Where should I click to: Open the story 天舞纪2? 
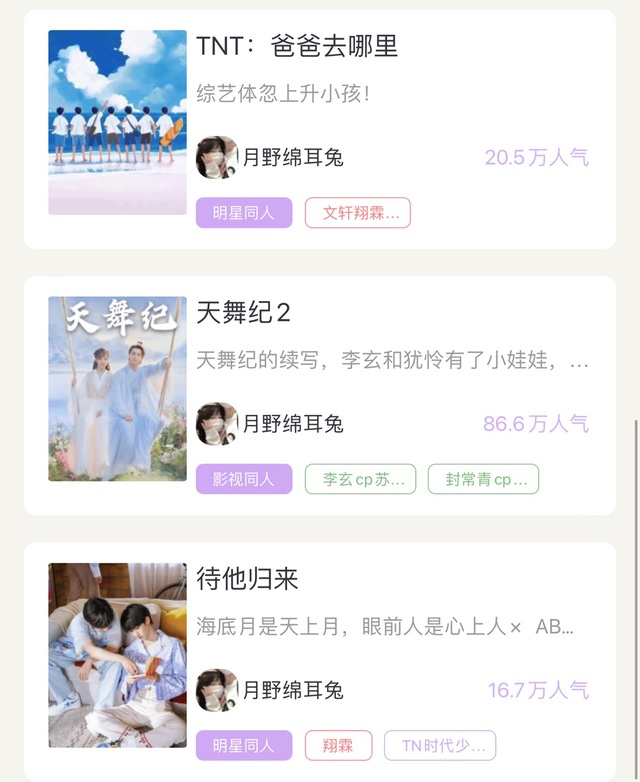pyautogui.click(x=243, y=313)
